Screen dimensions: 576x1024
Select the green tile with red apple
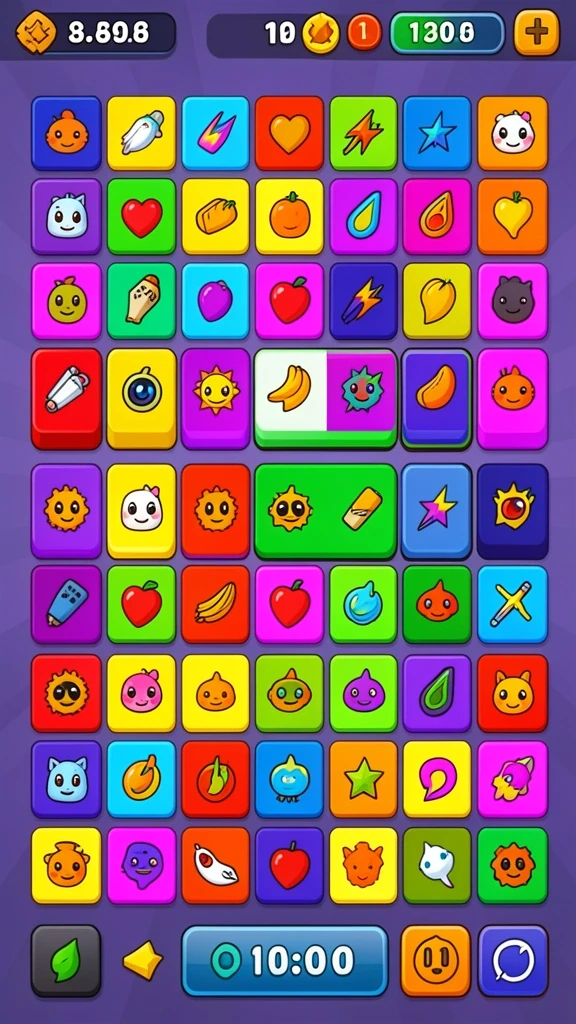coord(141,604)
